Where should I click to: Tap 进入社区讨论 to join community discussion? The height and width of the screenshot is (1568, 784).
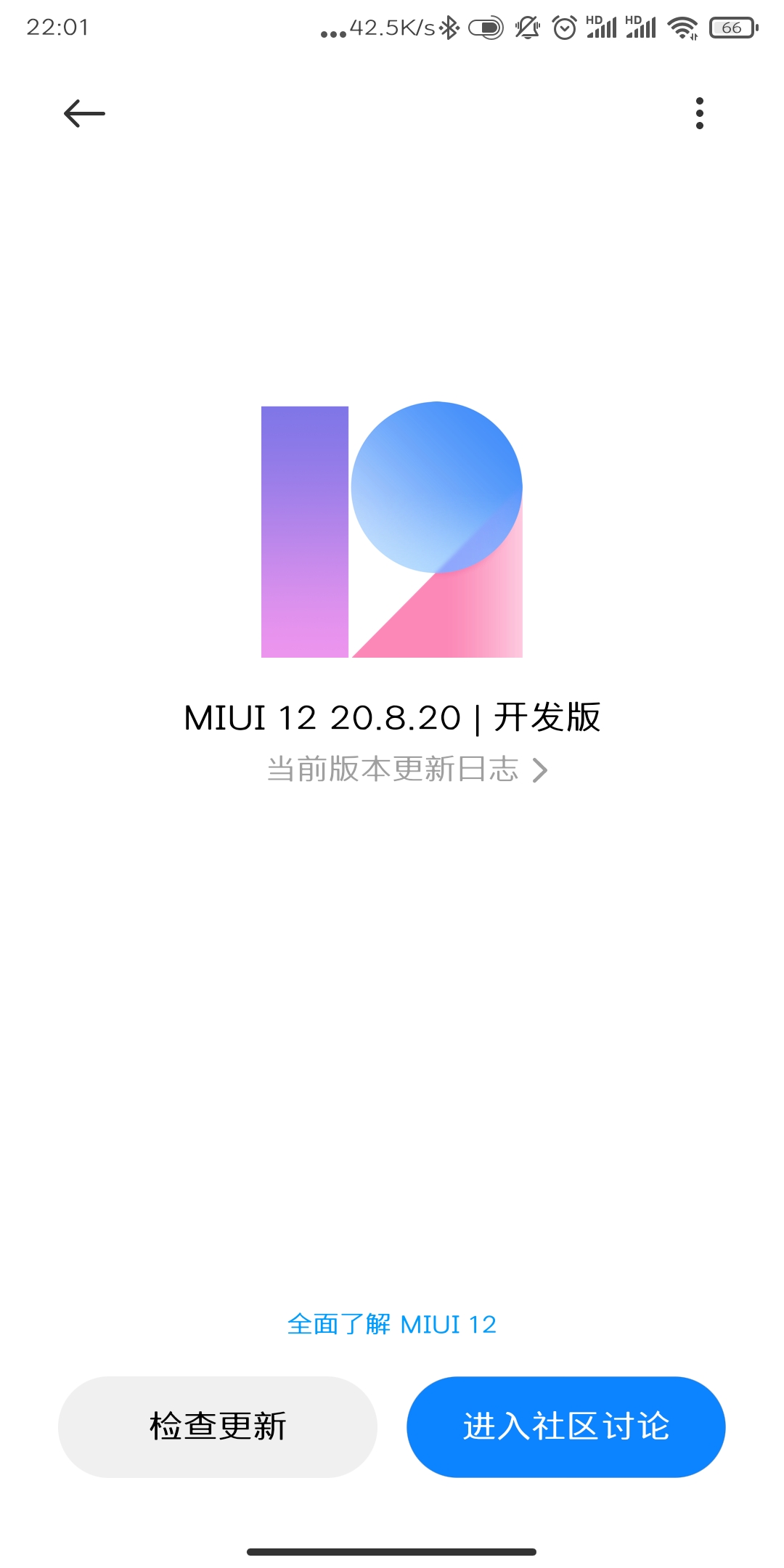click(566, 1426)
